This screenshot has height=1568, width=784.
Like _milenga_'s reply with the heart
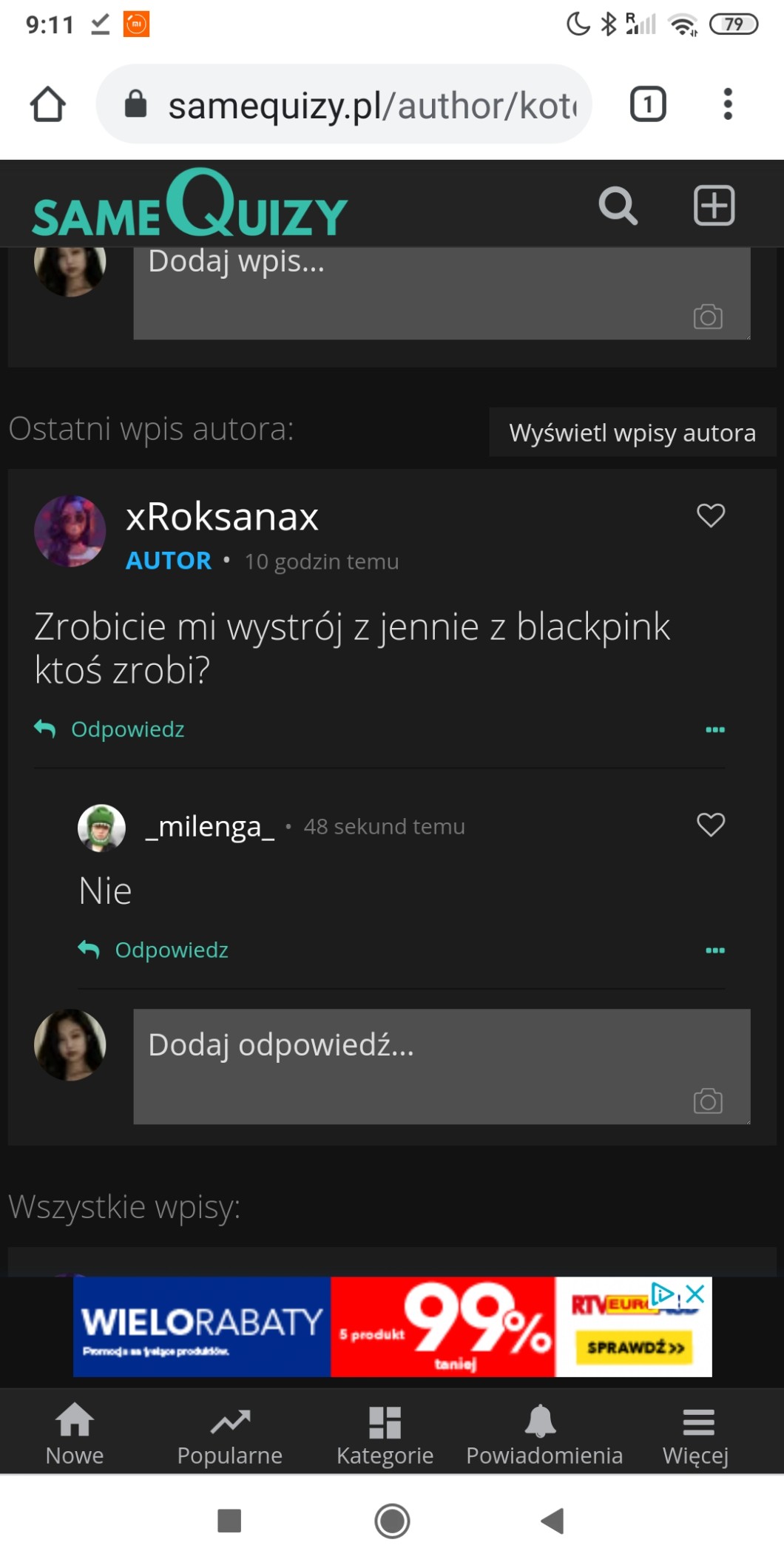tap(711, 825)
